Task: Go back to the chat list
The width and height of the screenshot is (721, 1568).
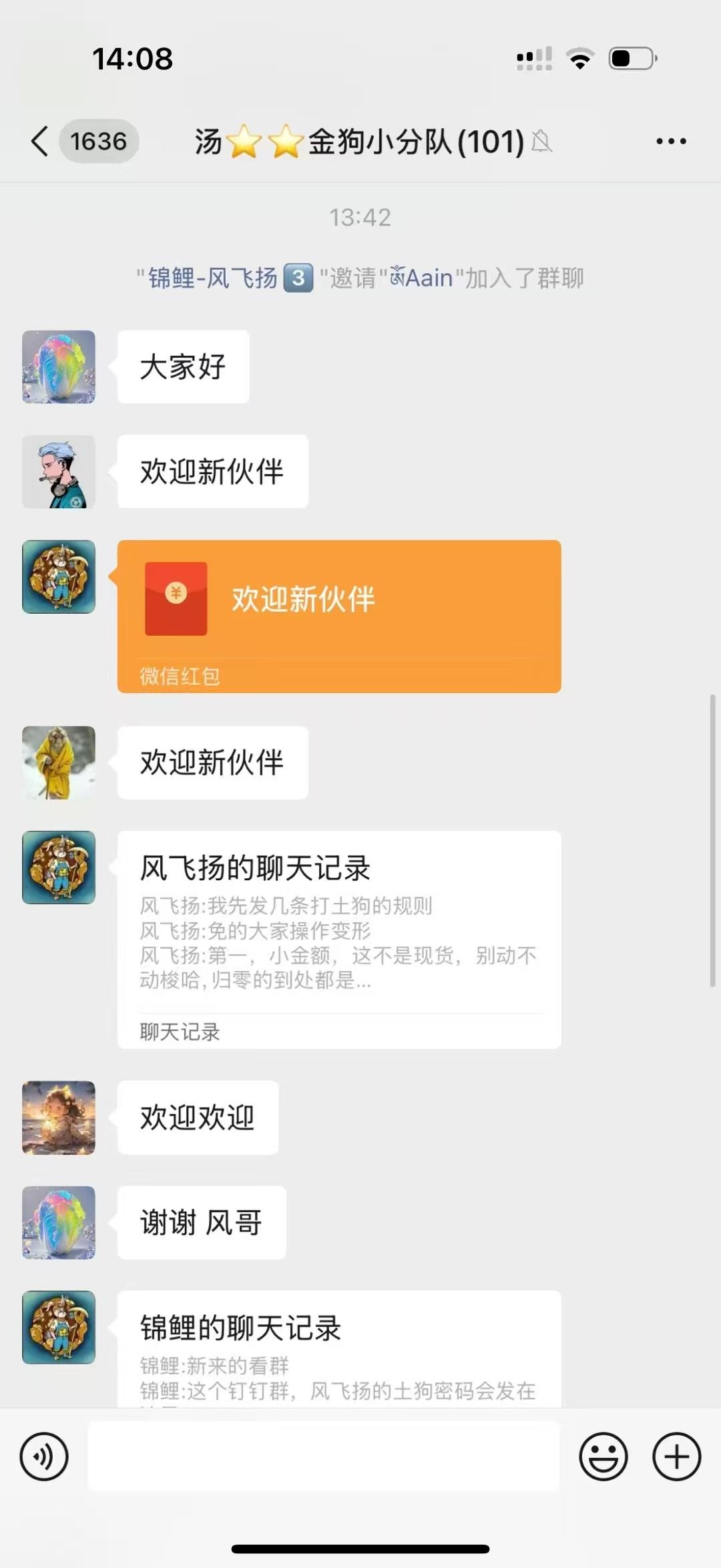Action: click(x=40, y=142)
